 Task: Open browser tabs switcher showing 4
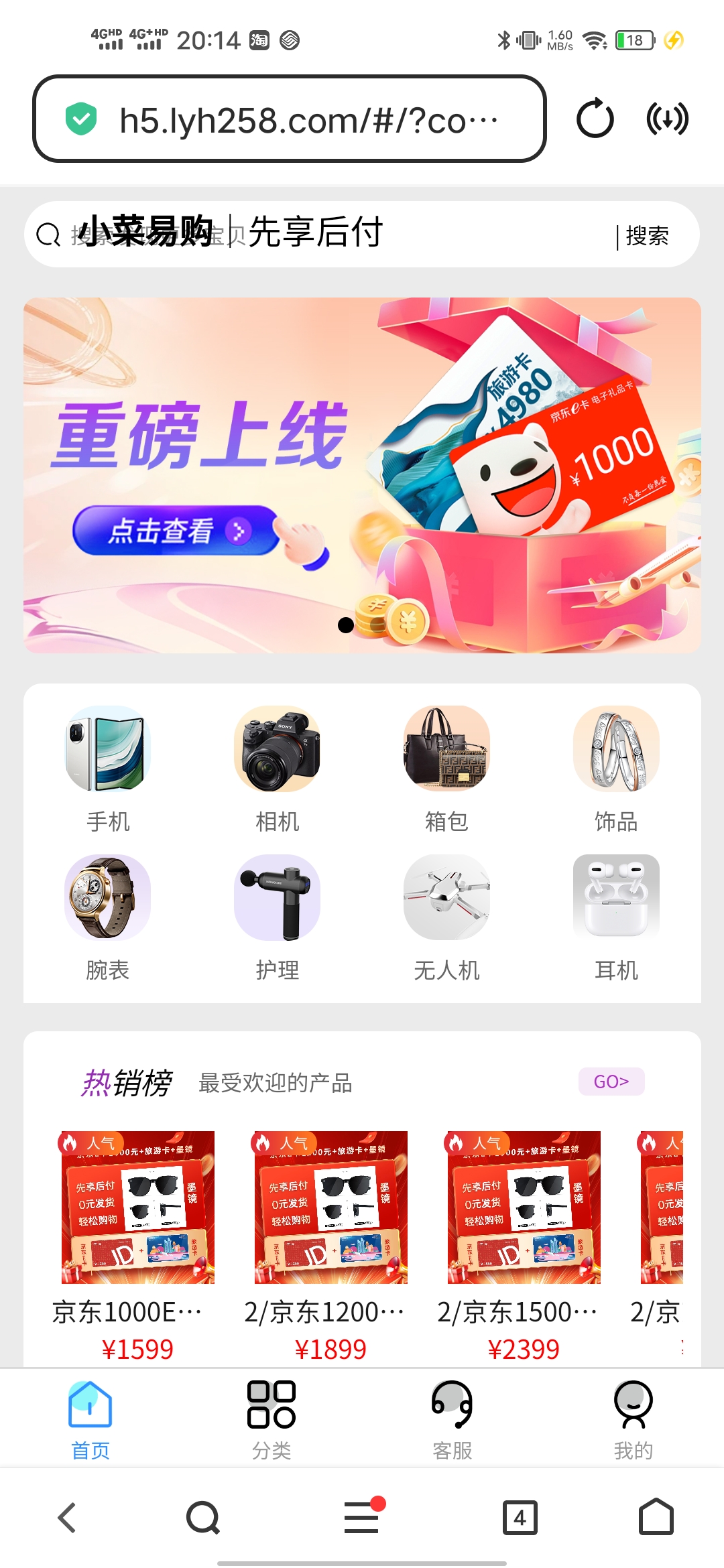[x=520, y=1518]
